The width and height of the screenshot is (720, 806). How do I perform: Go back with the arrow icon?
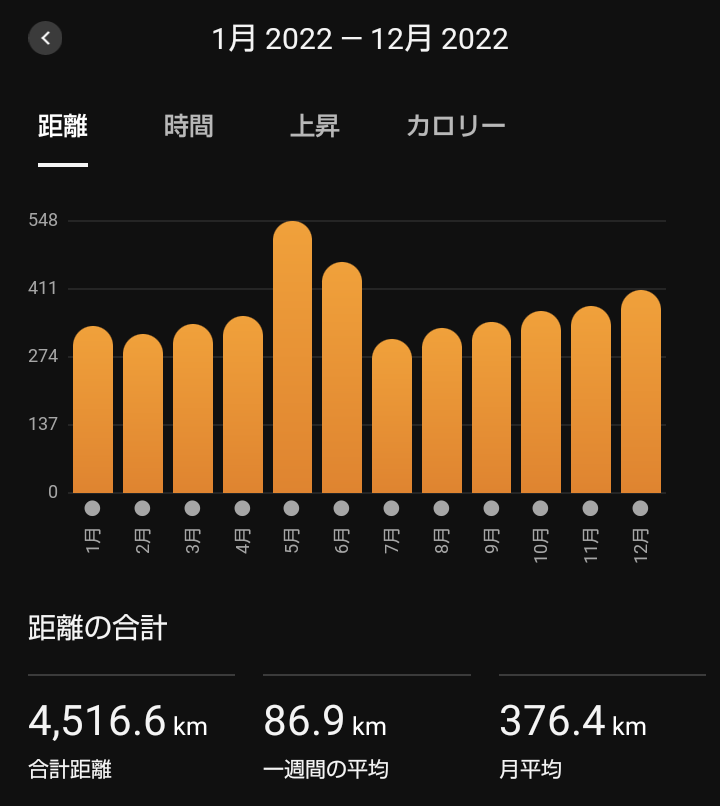pos(46,39)
